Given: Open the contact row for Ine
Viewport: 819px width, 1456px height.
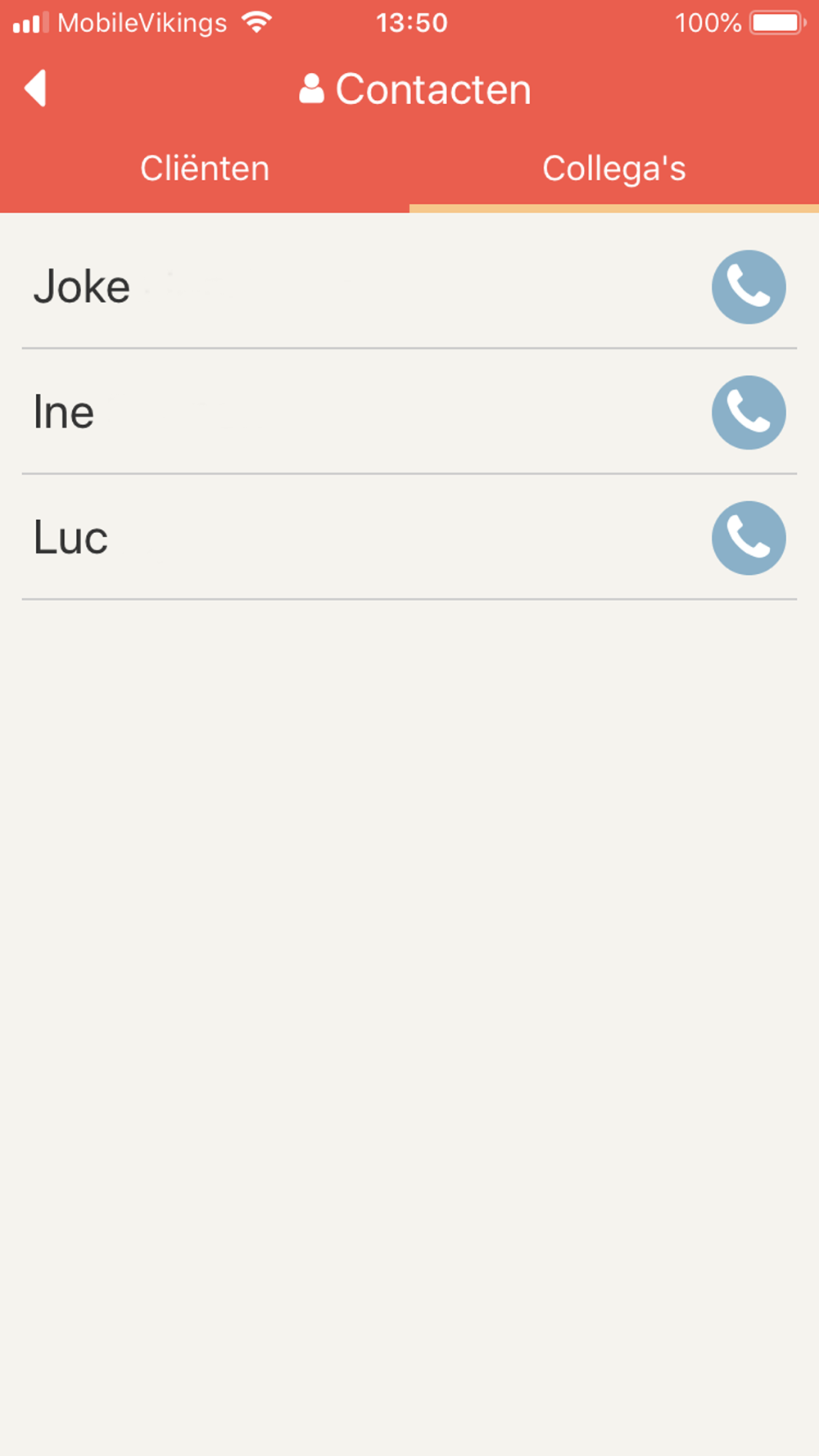Looking at the screenshot, I should (x=409, y=412).
